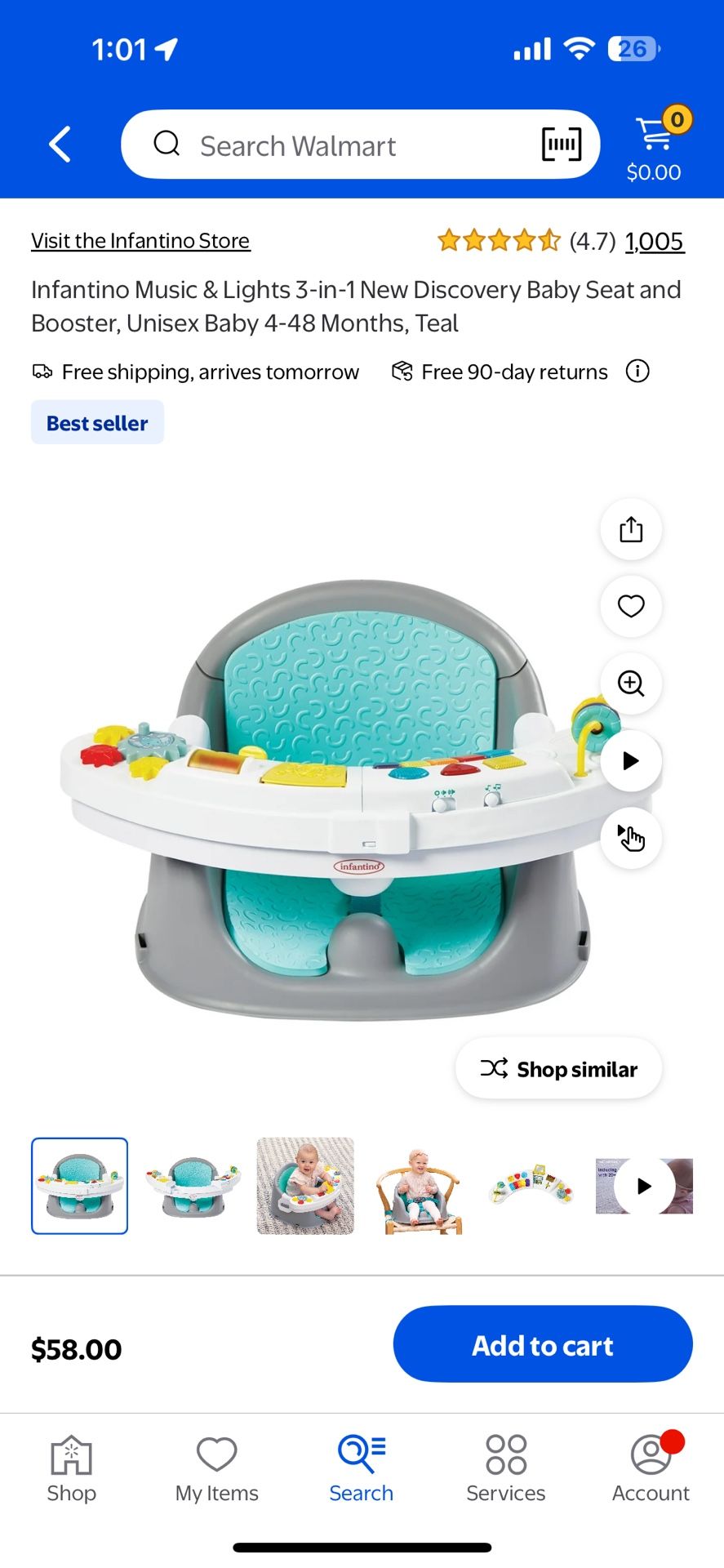
Task: Open the shopping cart
Action: coord(655,145)
